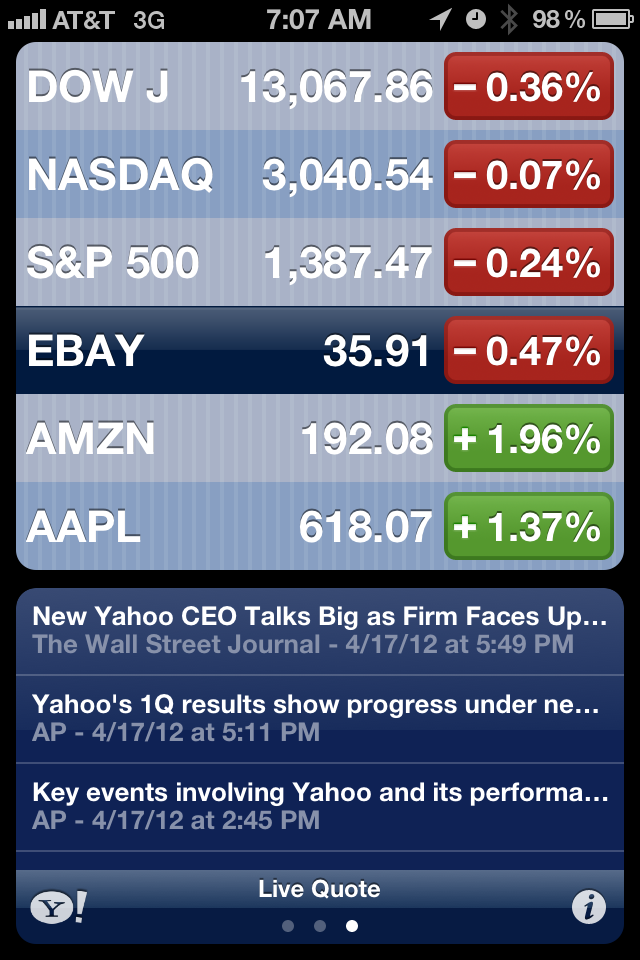Tap the page indicator dots
Image resolution: width=640 pixels, height=960 pixels.
click(320, 926)
